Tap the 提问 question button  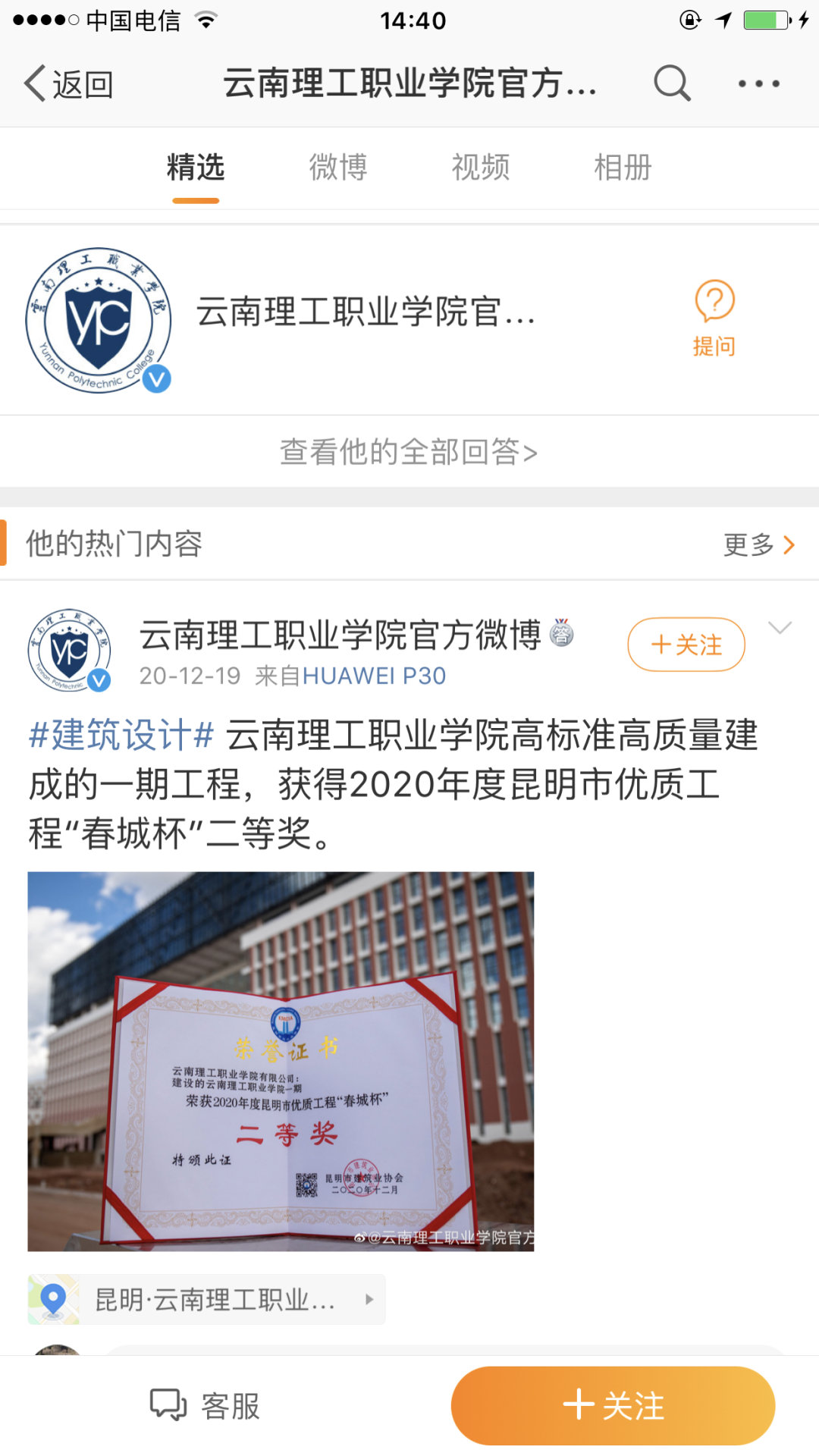pyautogui.click(x=714, y=318)
